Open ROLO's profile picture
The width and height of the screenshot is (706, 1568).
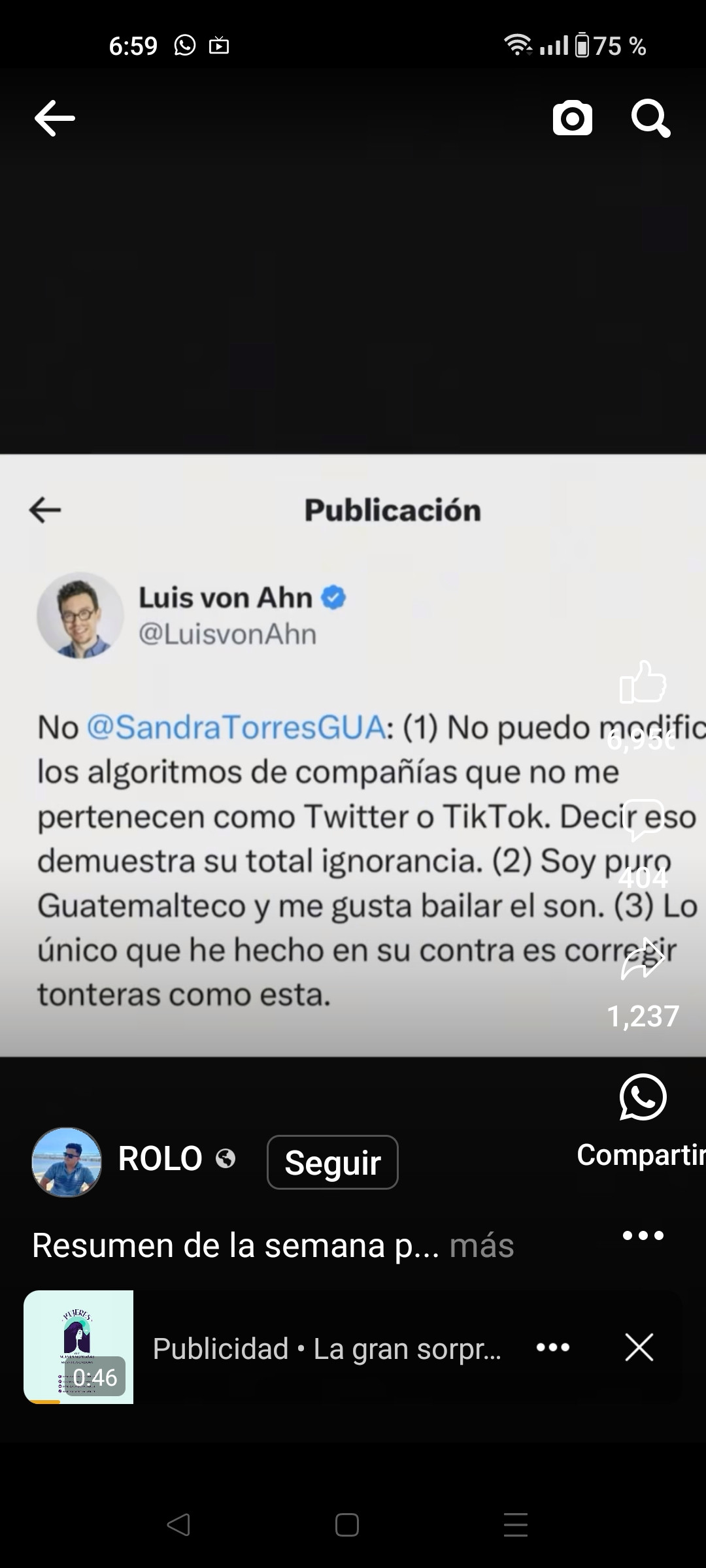[x=67, y=1162]
